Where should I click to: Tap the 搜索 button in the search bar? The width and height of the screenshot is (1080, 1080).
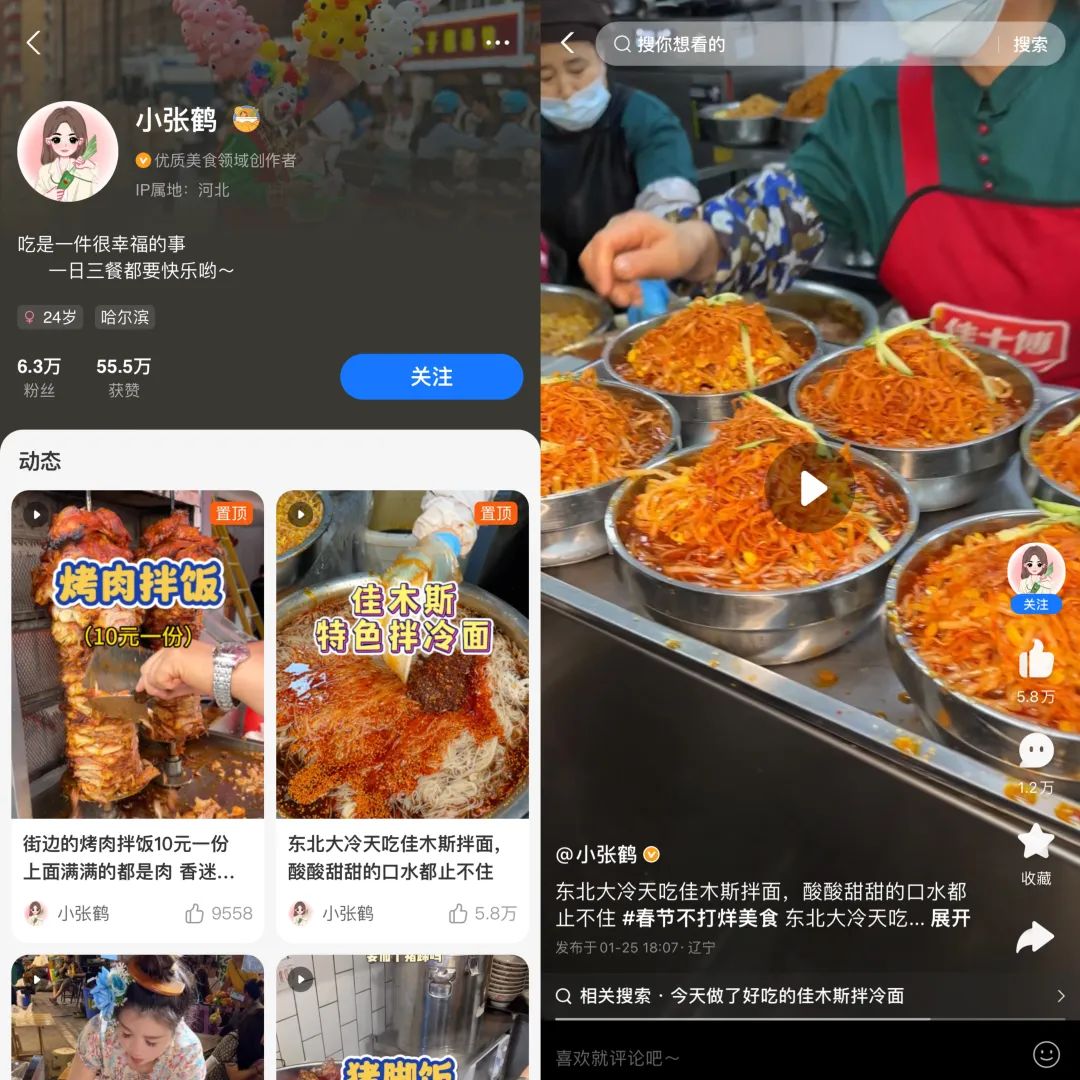point(1030,45)
